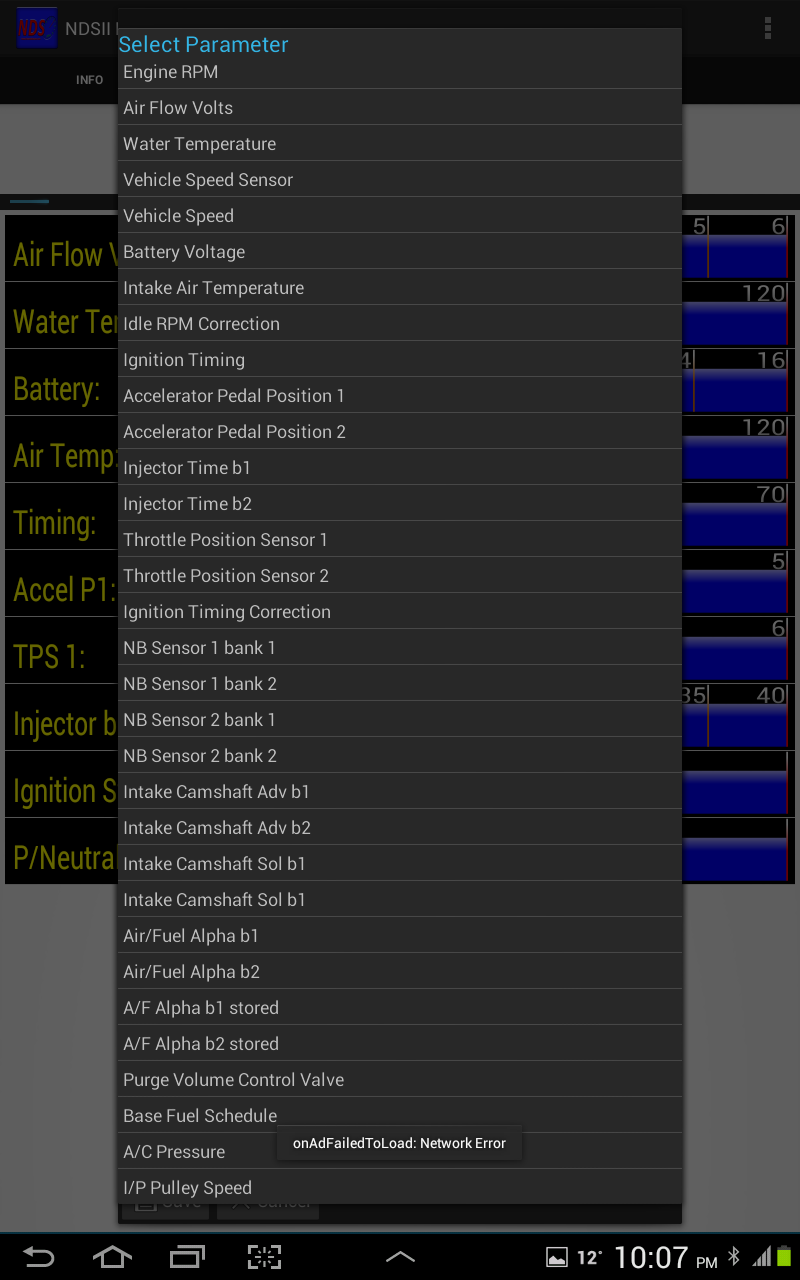Select I/P Pulley Speed
The width and height of the screenshot is (800, 1280).
point(400,1188)
